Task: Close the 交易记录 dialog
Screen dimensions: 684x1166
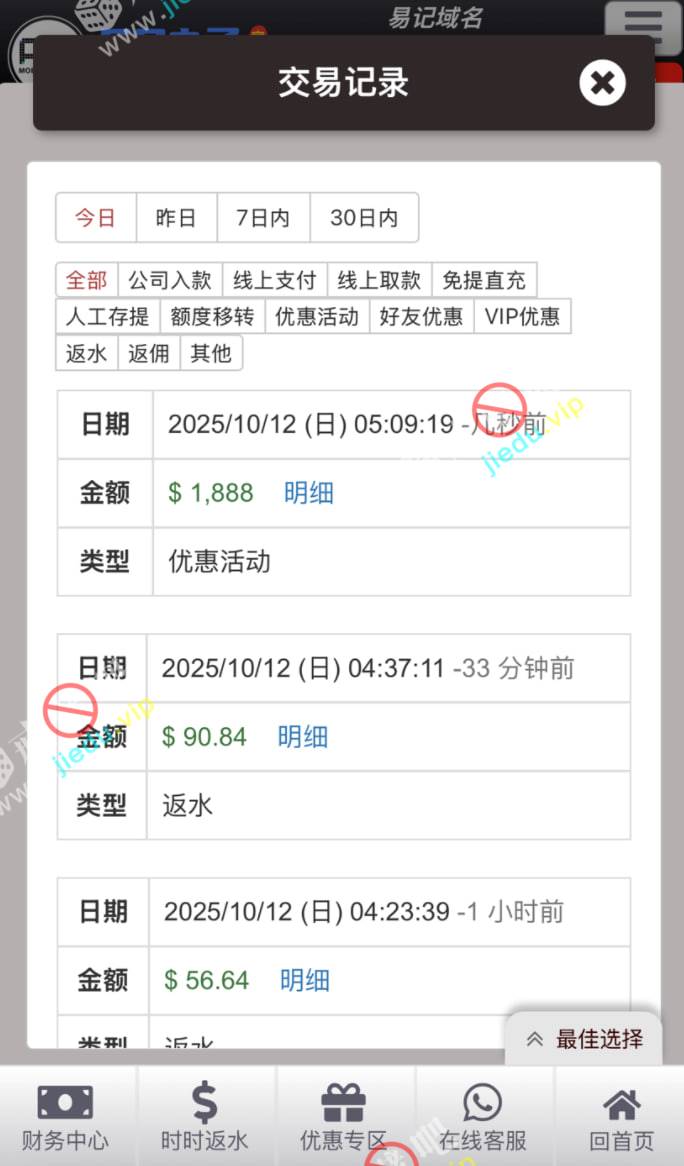Action: 602,83
